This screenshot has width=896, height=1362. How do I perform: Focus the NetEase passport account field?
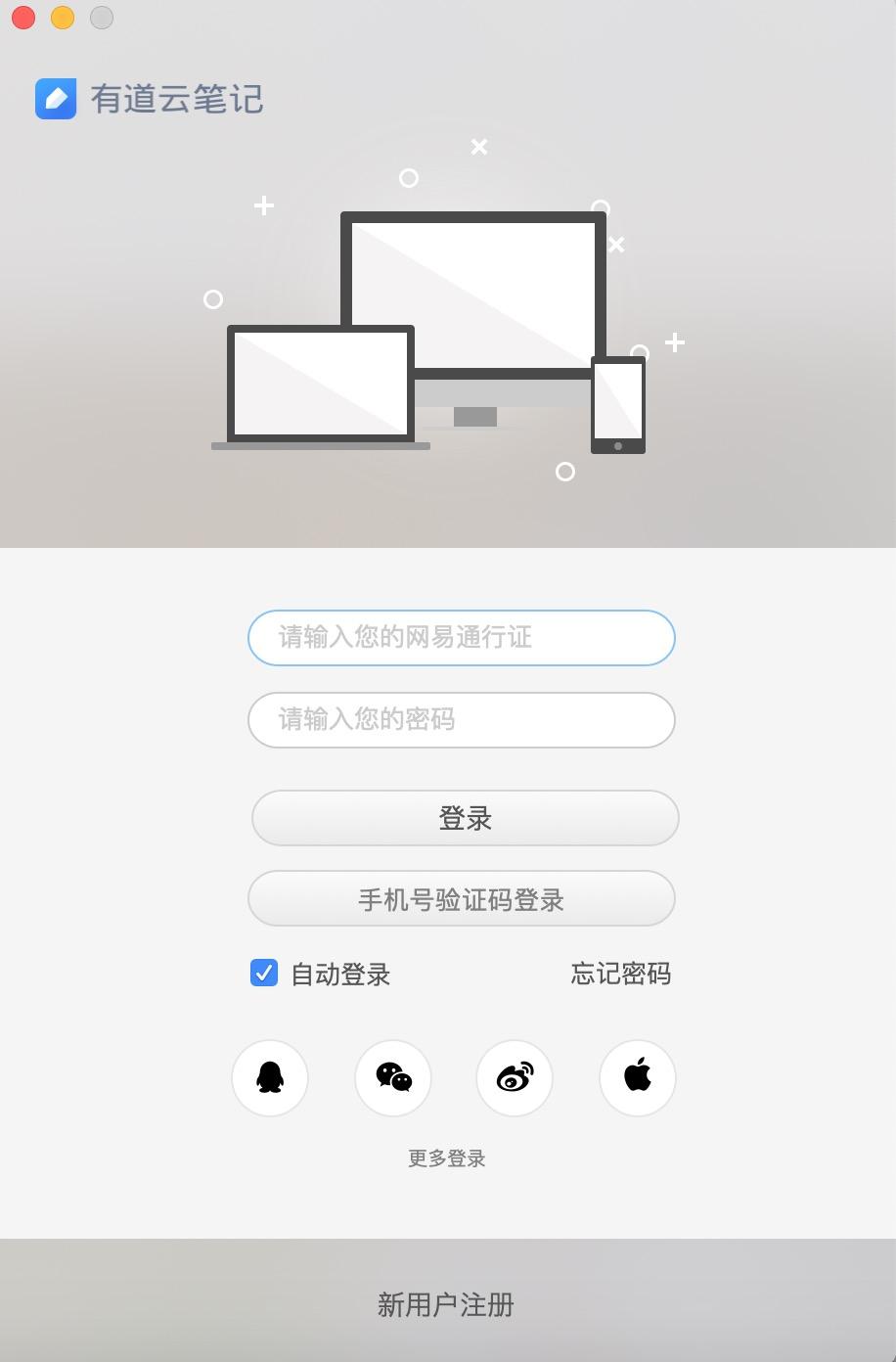coord(461,638)
